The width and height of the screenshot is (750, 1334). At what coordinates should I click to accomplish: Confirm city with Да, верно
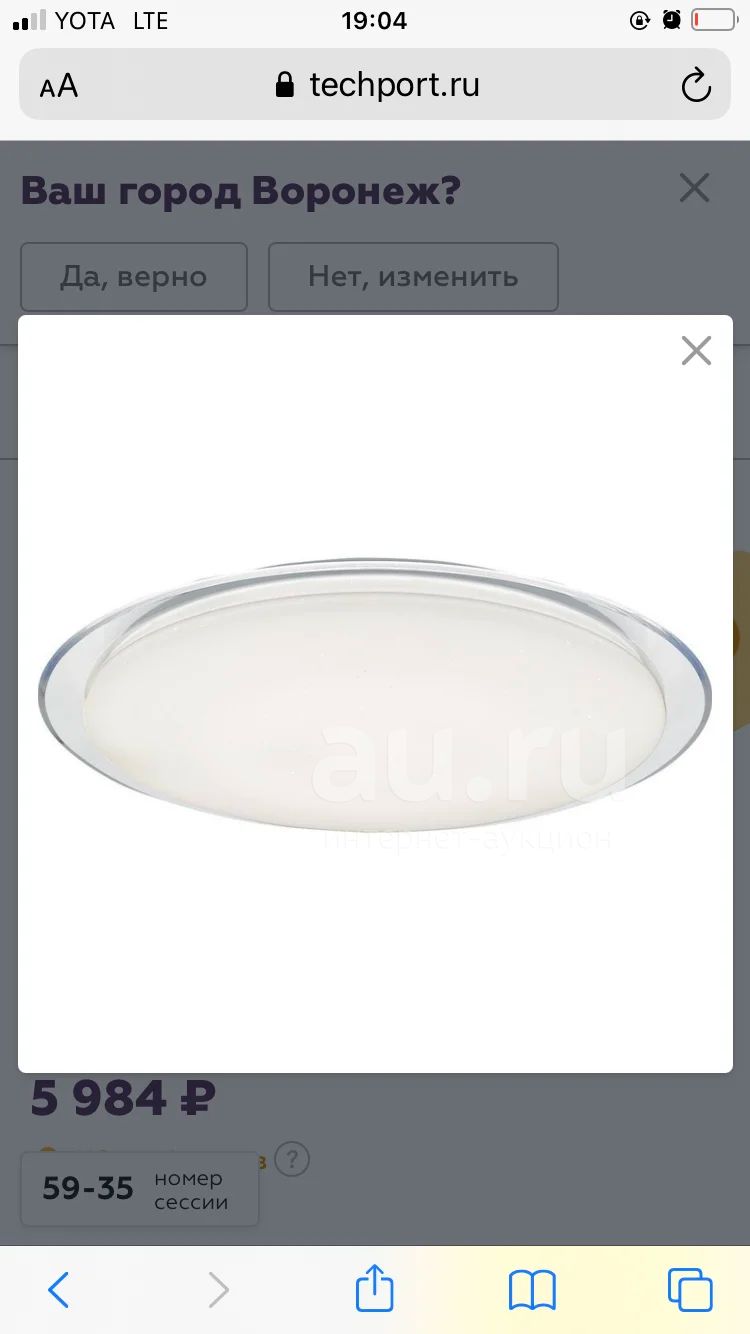point(134,277)
